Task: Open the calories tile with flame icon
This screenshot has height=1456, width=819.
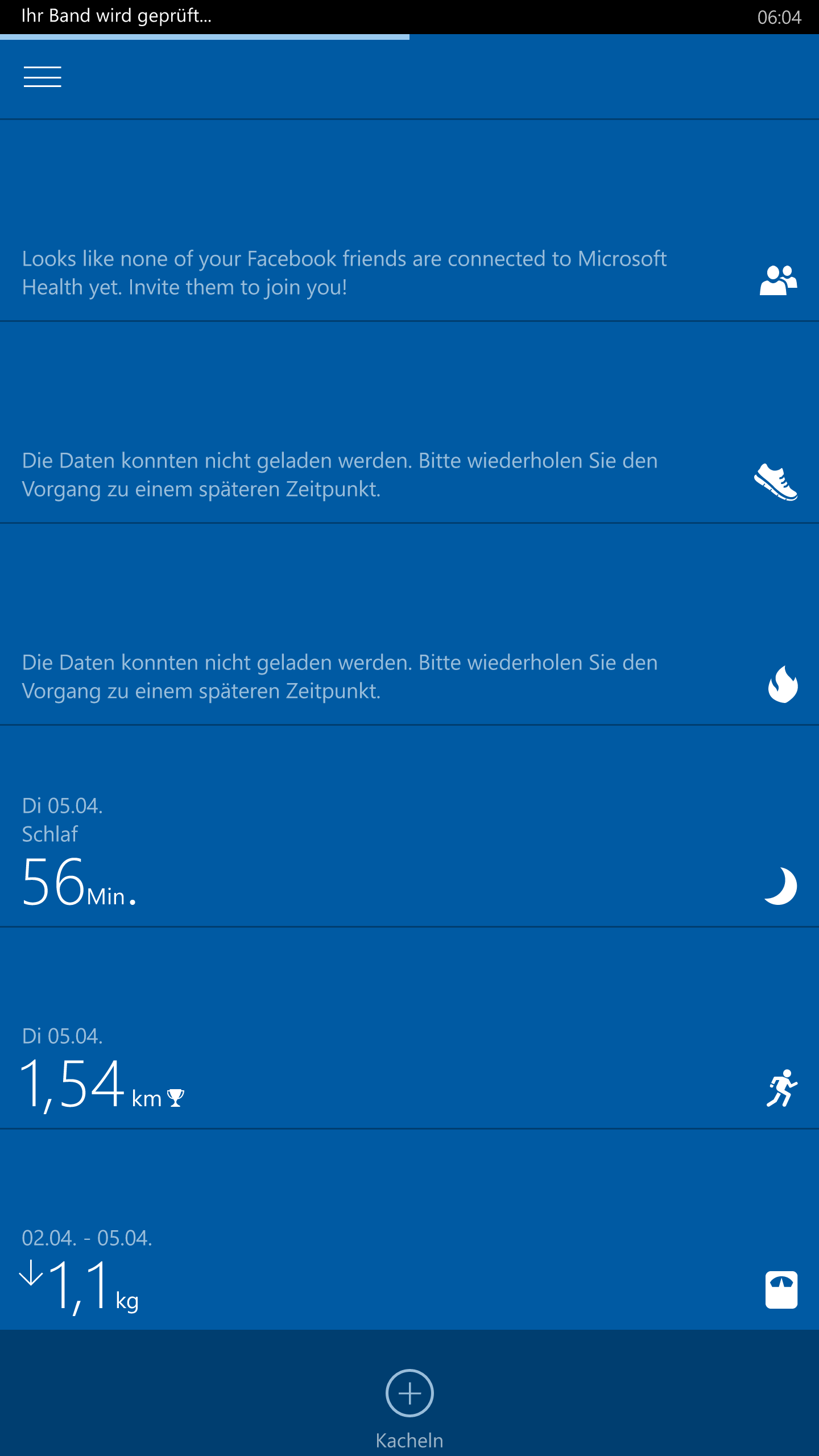Action: point(409,624)
